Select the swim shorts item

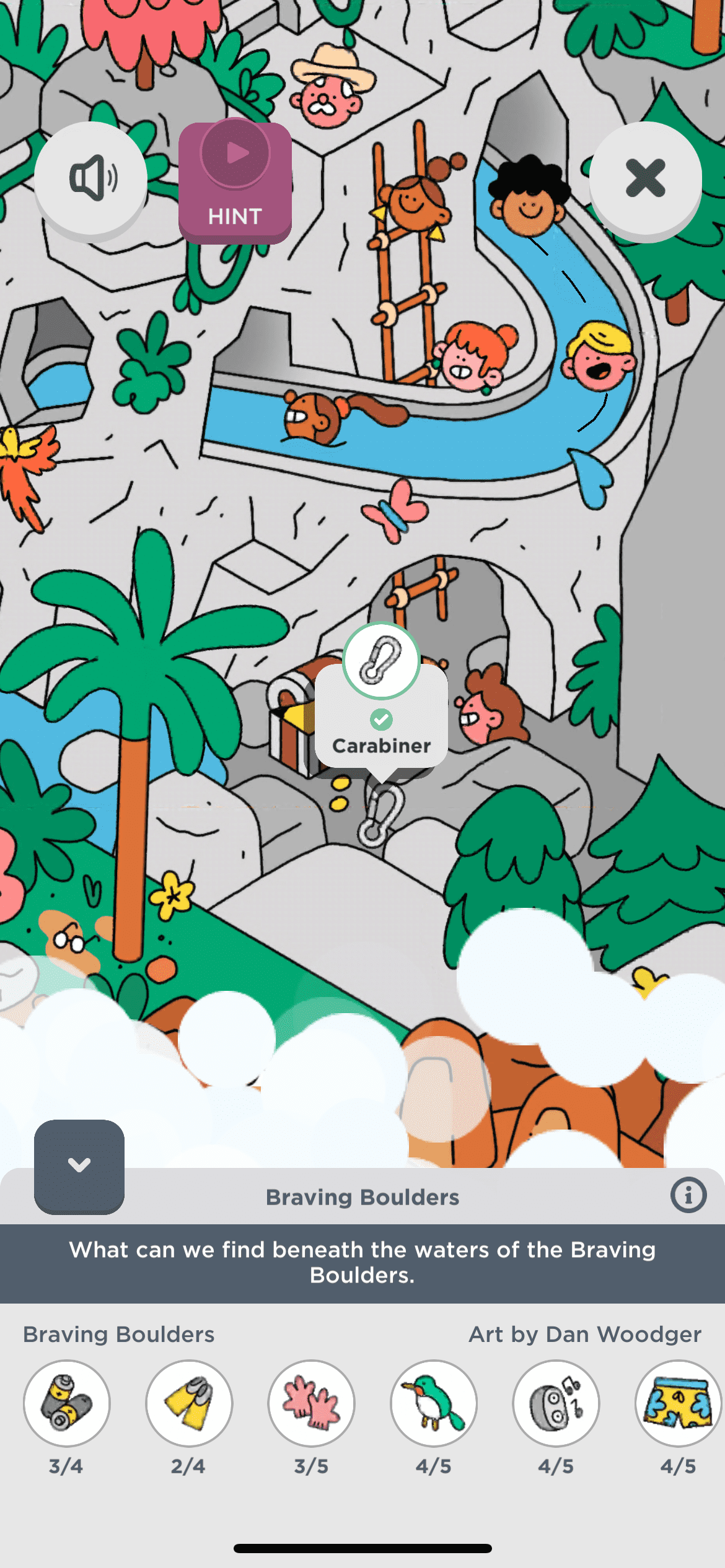click(678, 1403)
